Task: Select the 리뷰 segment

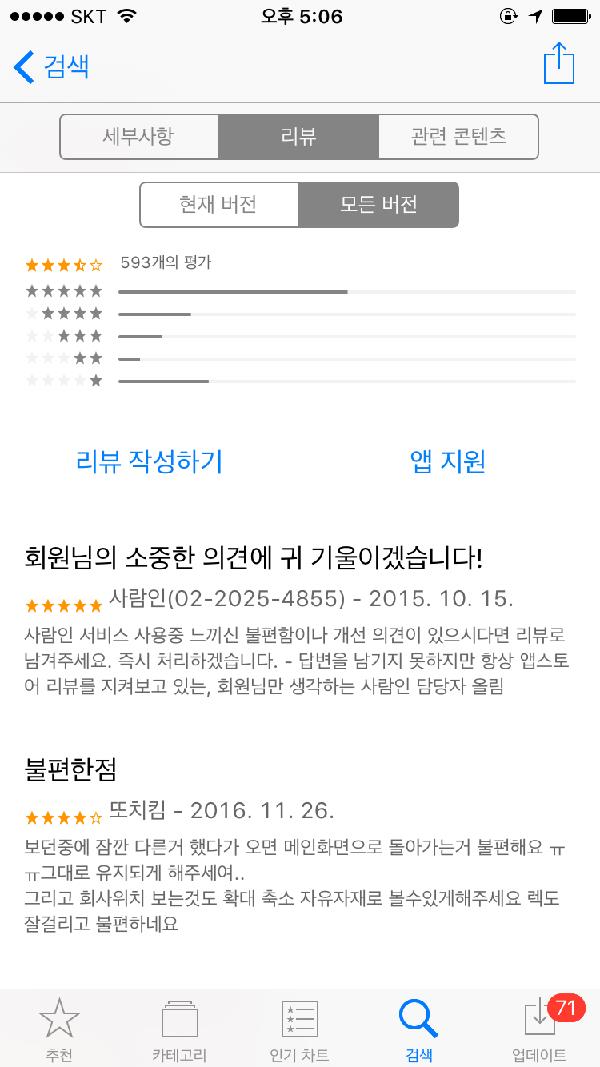Action: 298,137
